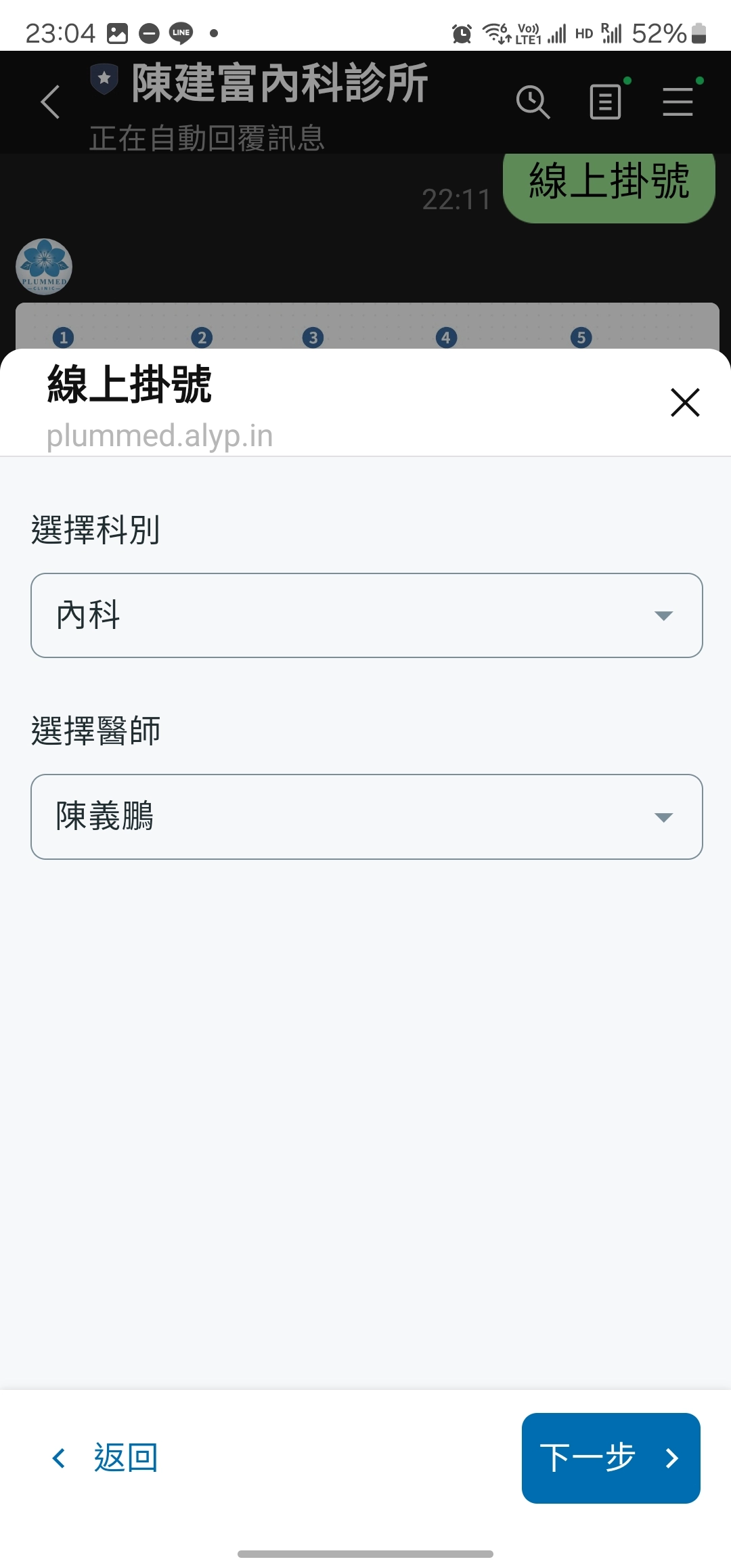Open the 選擇醫師 dropdown showing 陳義鵬

(367, 817)
